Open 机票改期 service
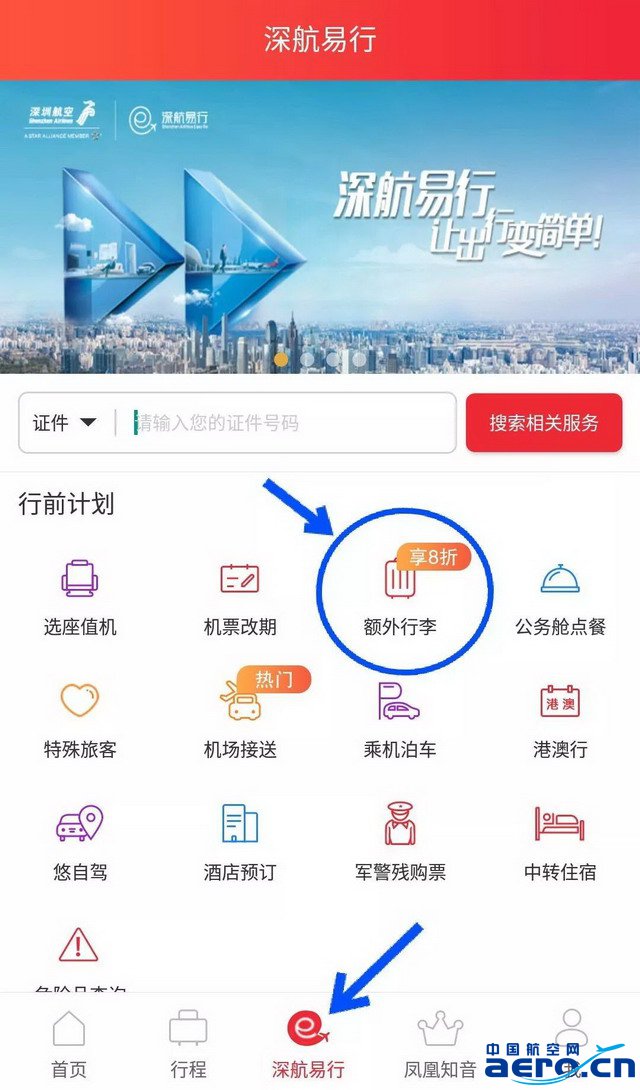Viewport: 640px width, 1090px height. [240, 596]
